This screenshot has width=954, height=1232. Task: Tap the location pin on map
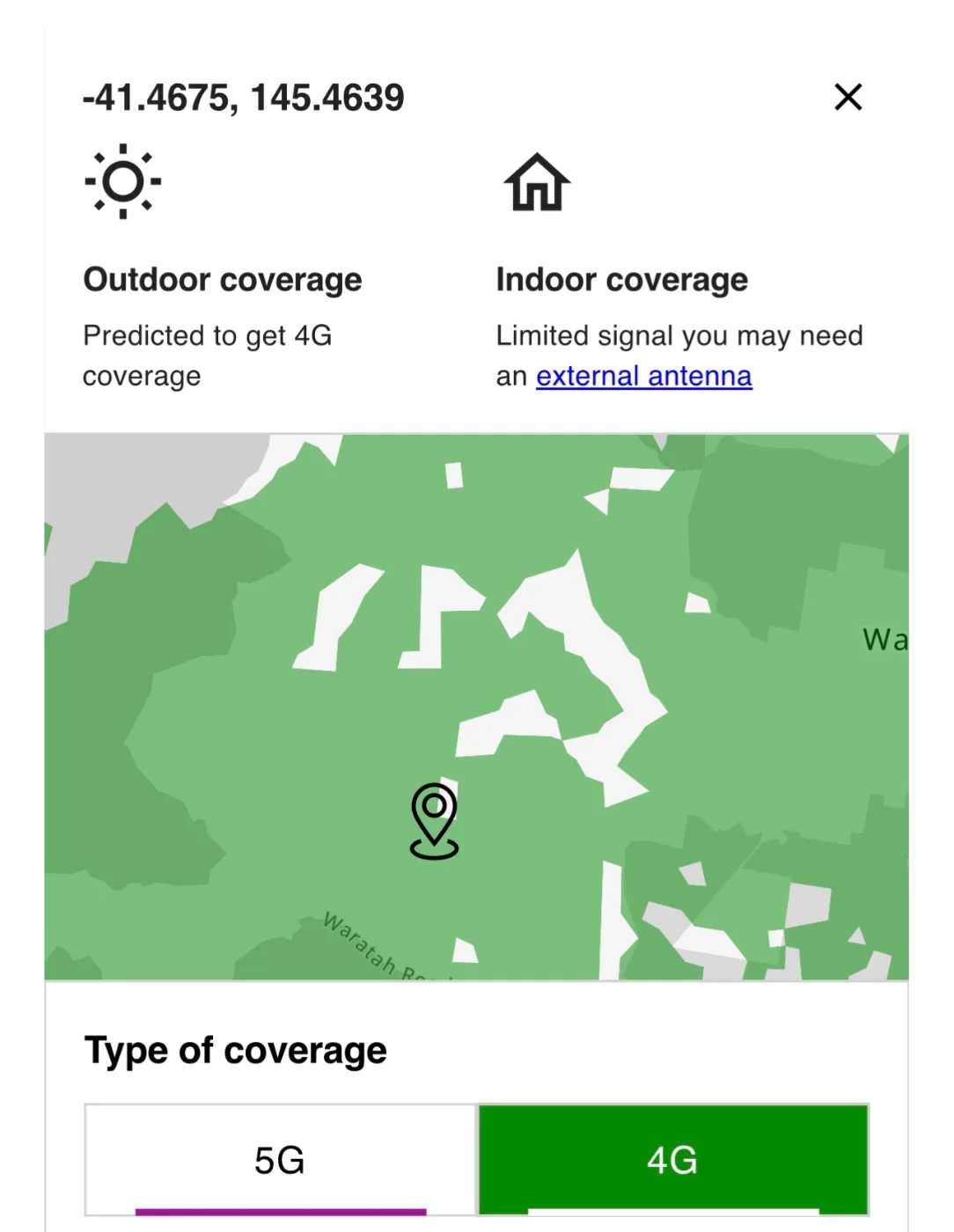(x=434, y=819)
